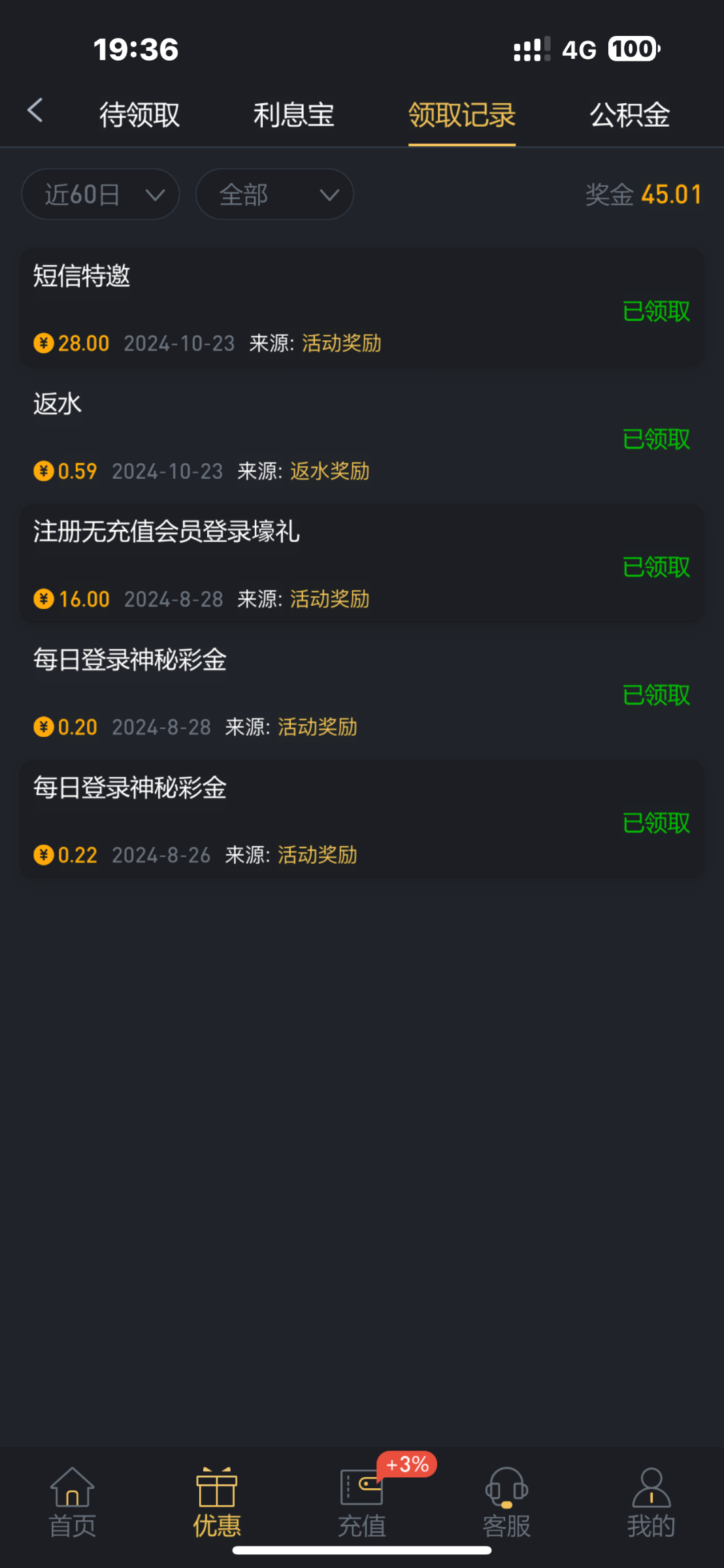Open 充值 in the bottom bar
This screenshot has width=724, height=1568.
pyautogui.click(x=362, y=1503)
